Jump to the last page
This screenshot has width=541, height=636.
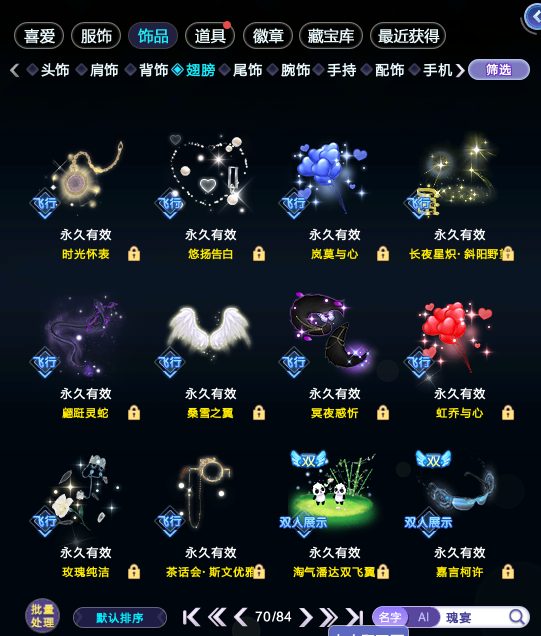[x=355, y=617]
